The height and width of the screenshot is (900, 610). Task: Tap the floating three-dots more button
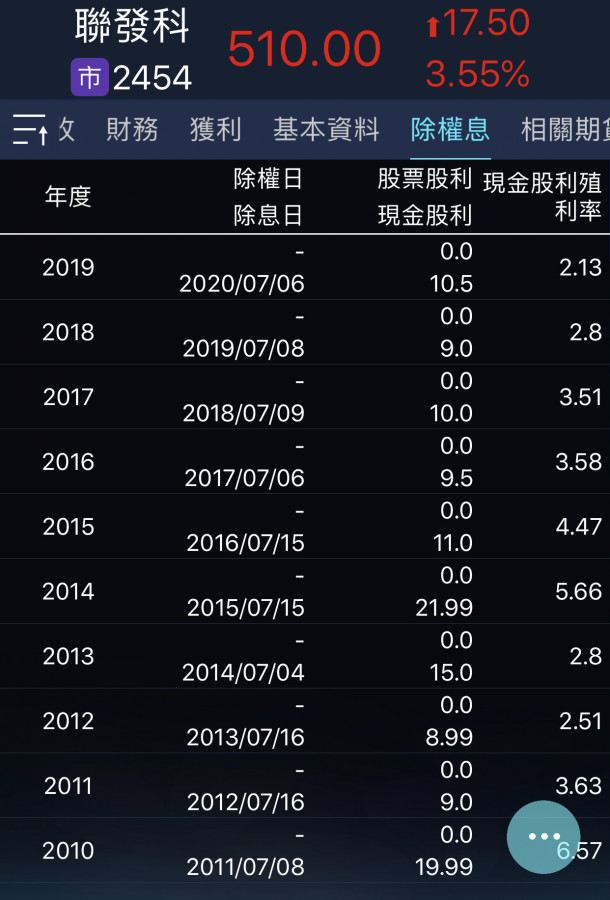coord(544,837)
